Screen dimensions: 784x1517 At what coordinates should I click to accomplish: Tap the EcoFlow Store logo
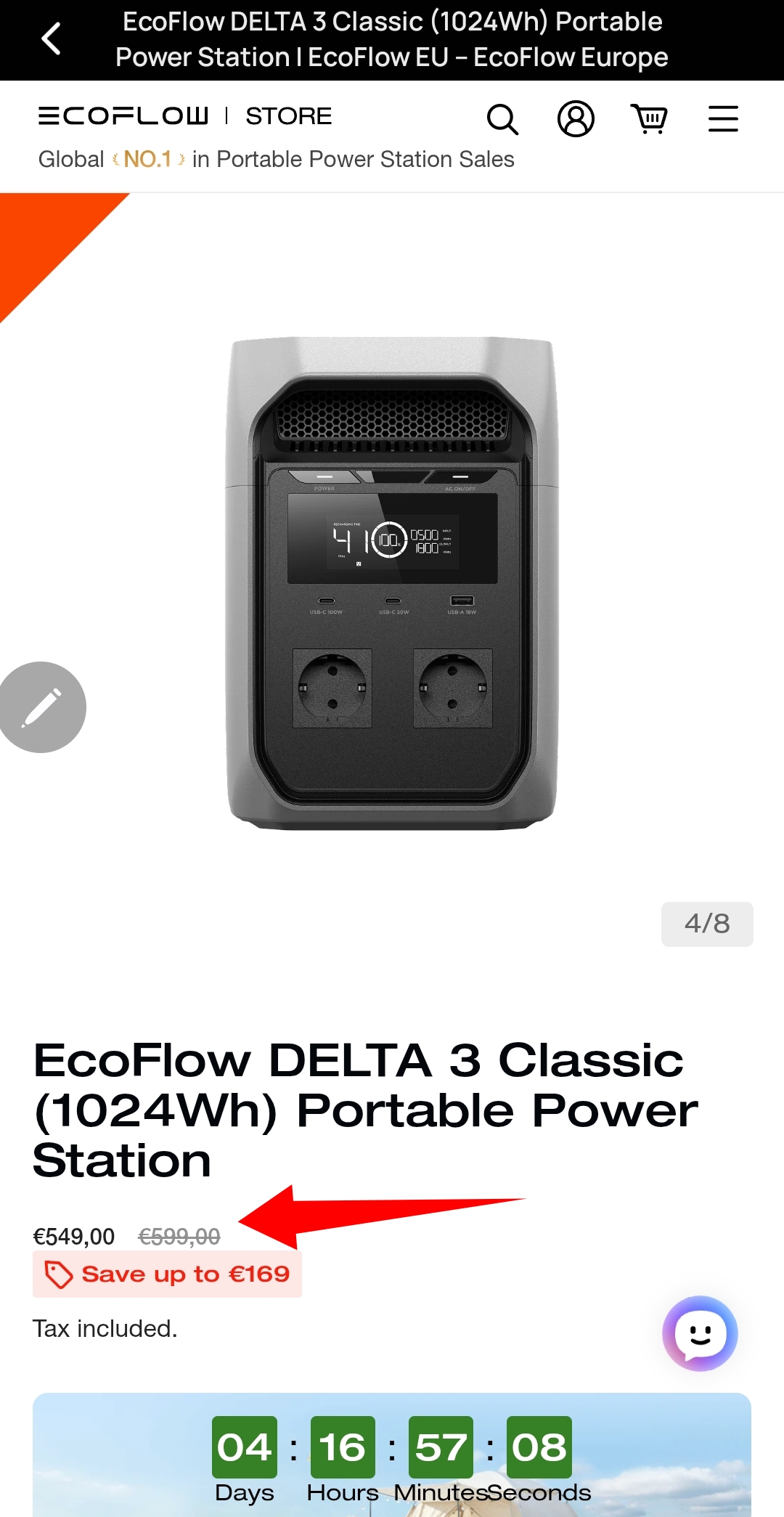pyautogui.click(x=185, y=116)
